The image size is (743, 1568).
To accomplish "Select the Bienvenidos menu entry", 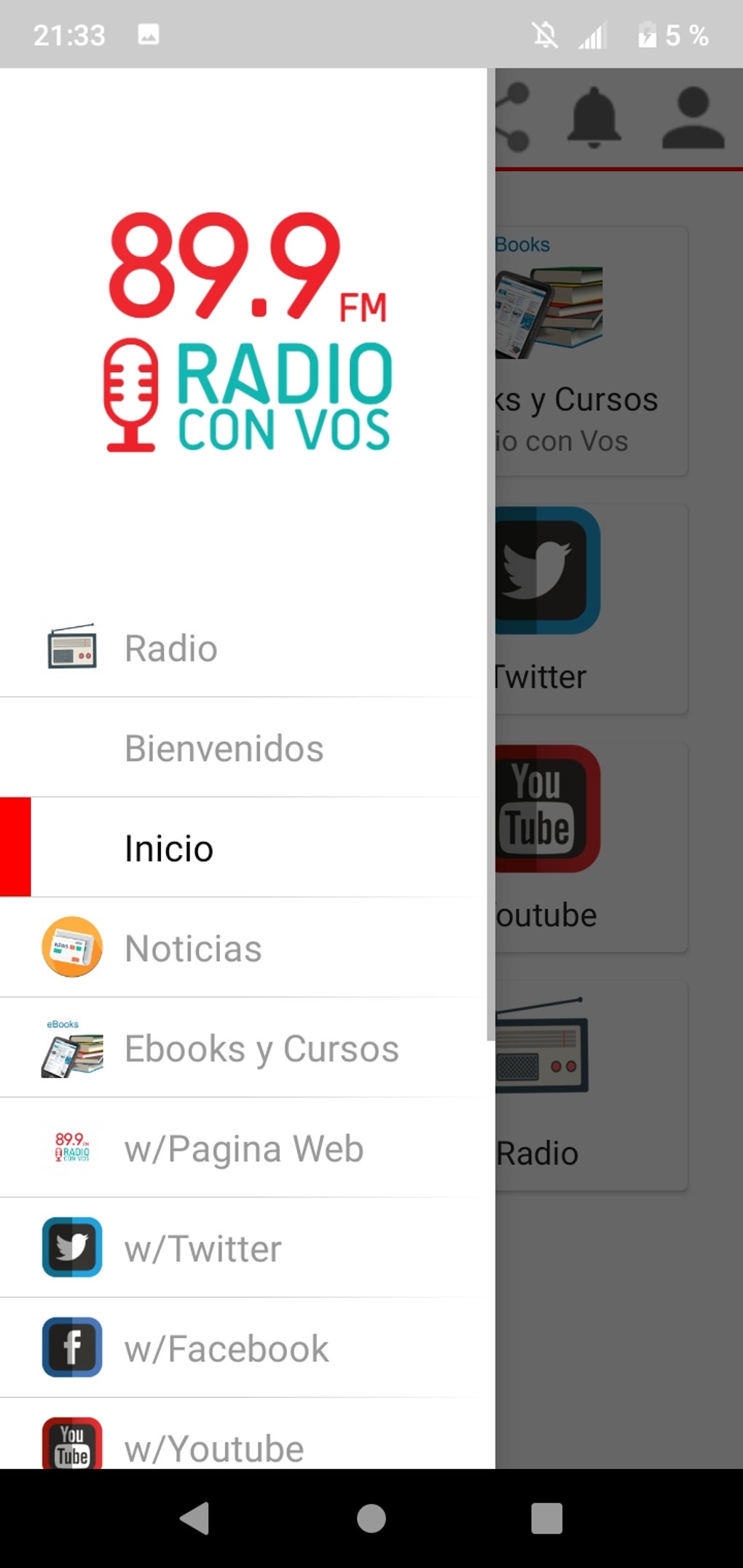I will 223,747.
